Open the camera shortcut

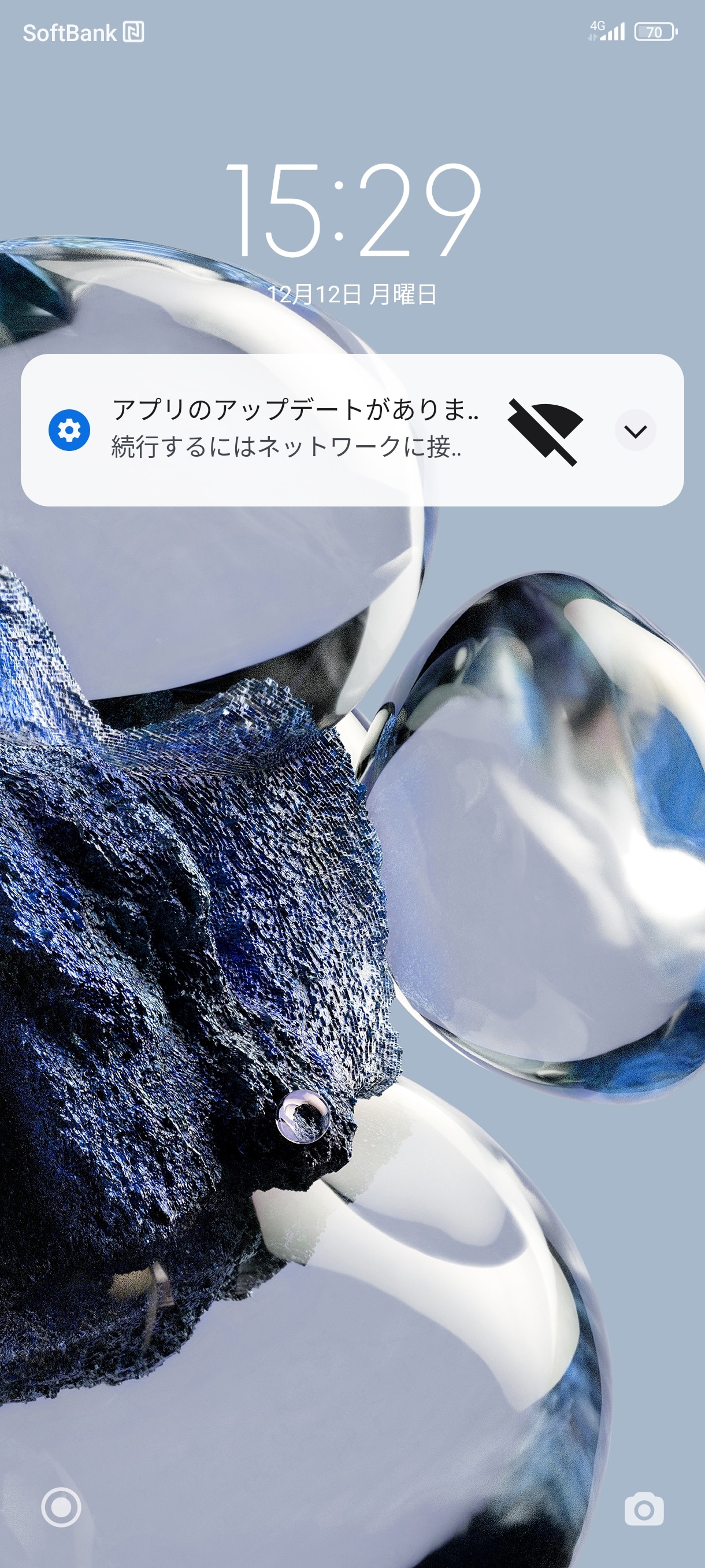point(644,1509)
